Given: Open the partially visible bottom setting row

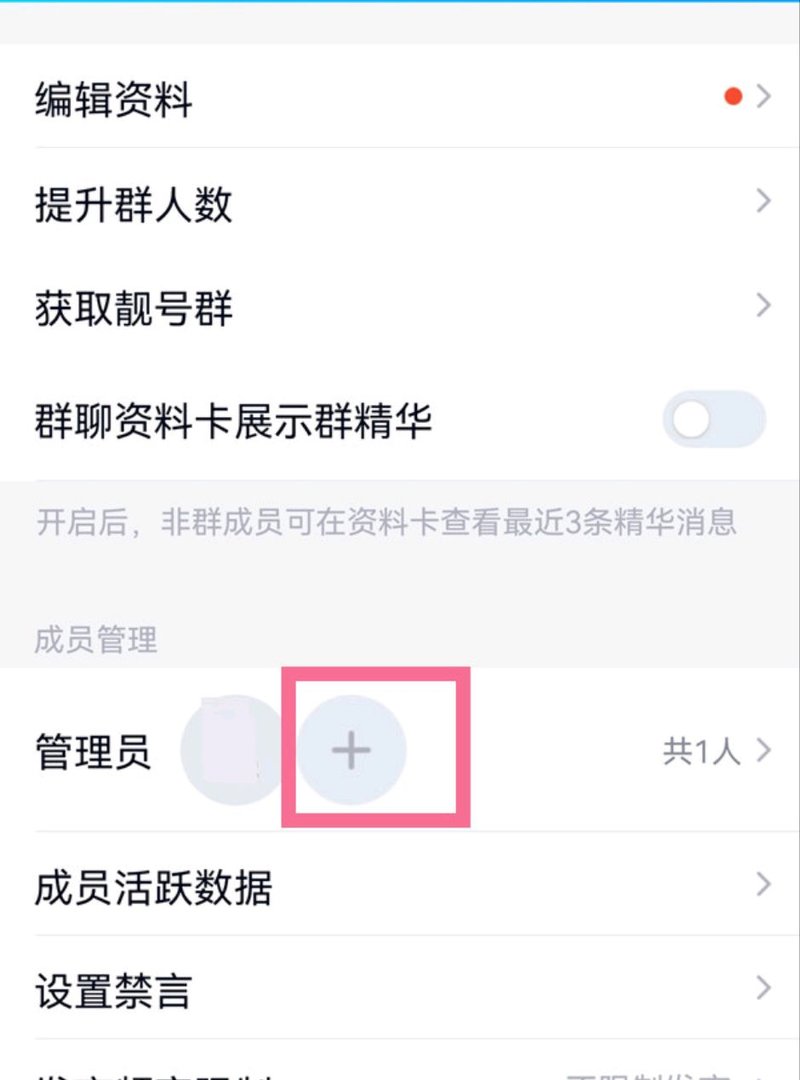Looking at the screenshot, I should pyautogui.click(x=400, y=1070).
